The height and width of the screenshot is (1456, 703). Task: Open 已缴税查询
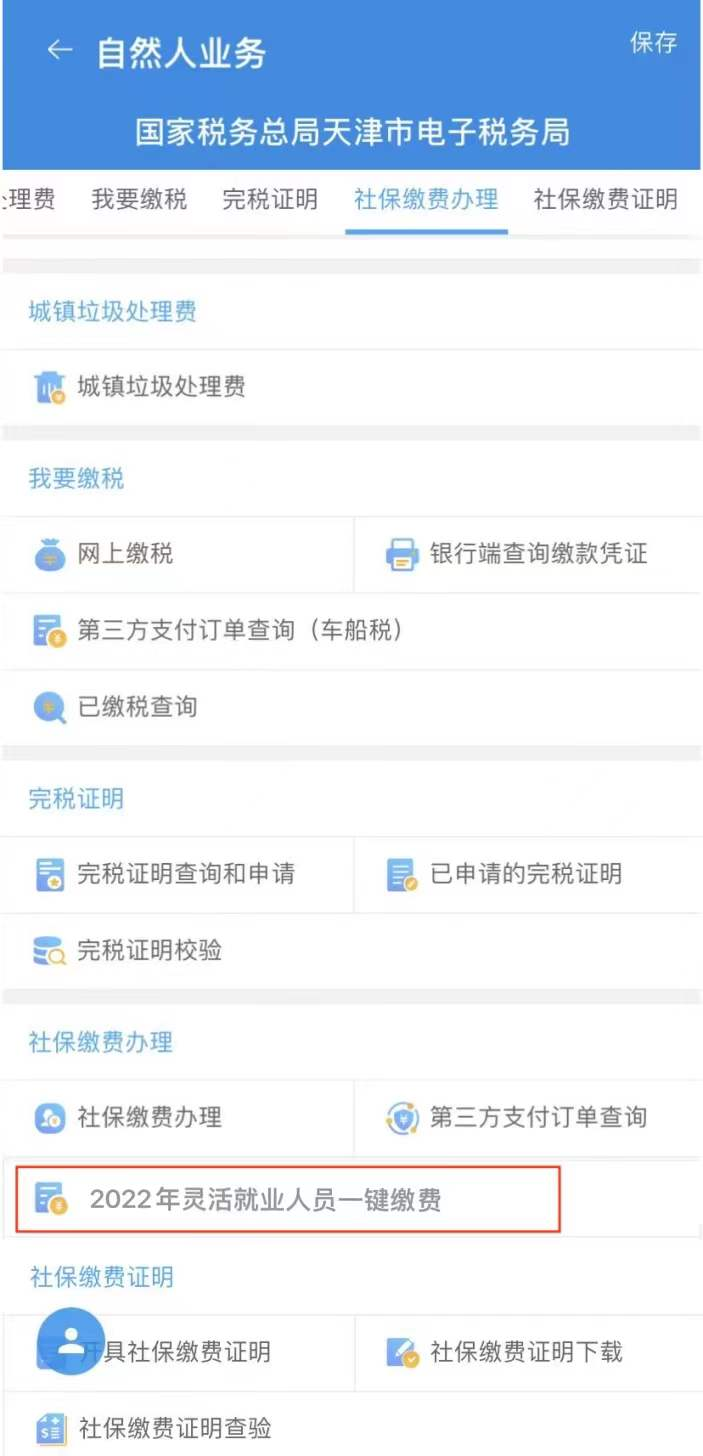point(351,707)
